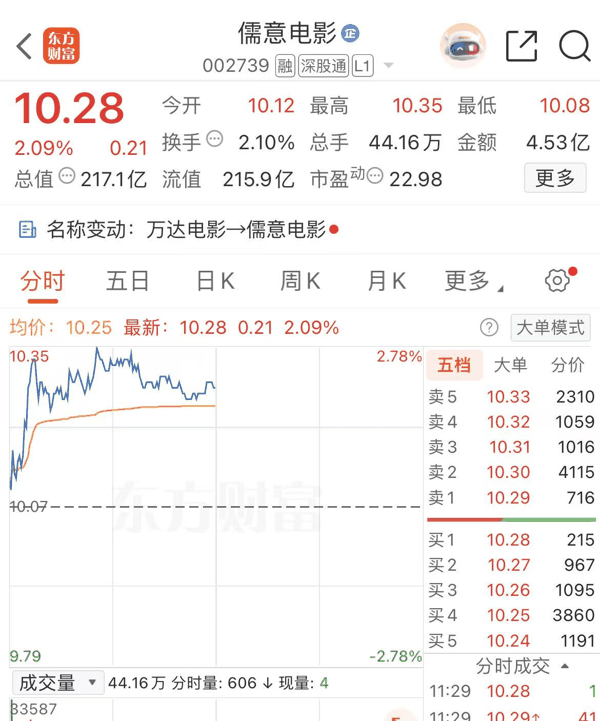Image resolution: width=600 pixels, height=721 pixels.
Task: Select the 周K chart tab
Action: point(300,281)
